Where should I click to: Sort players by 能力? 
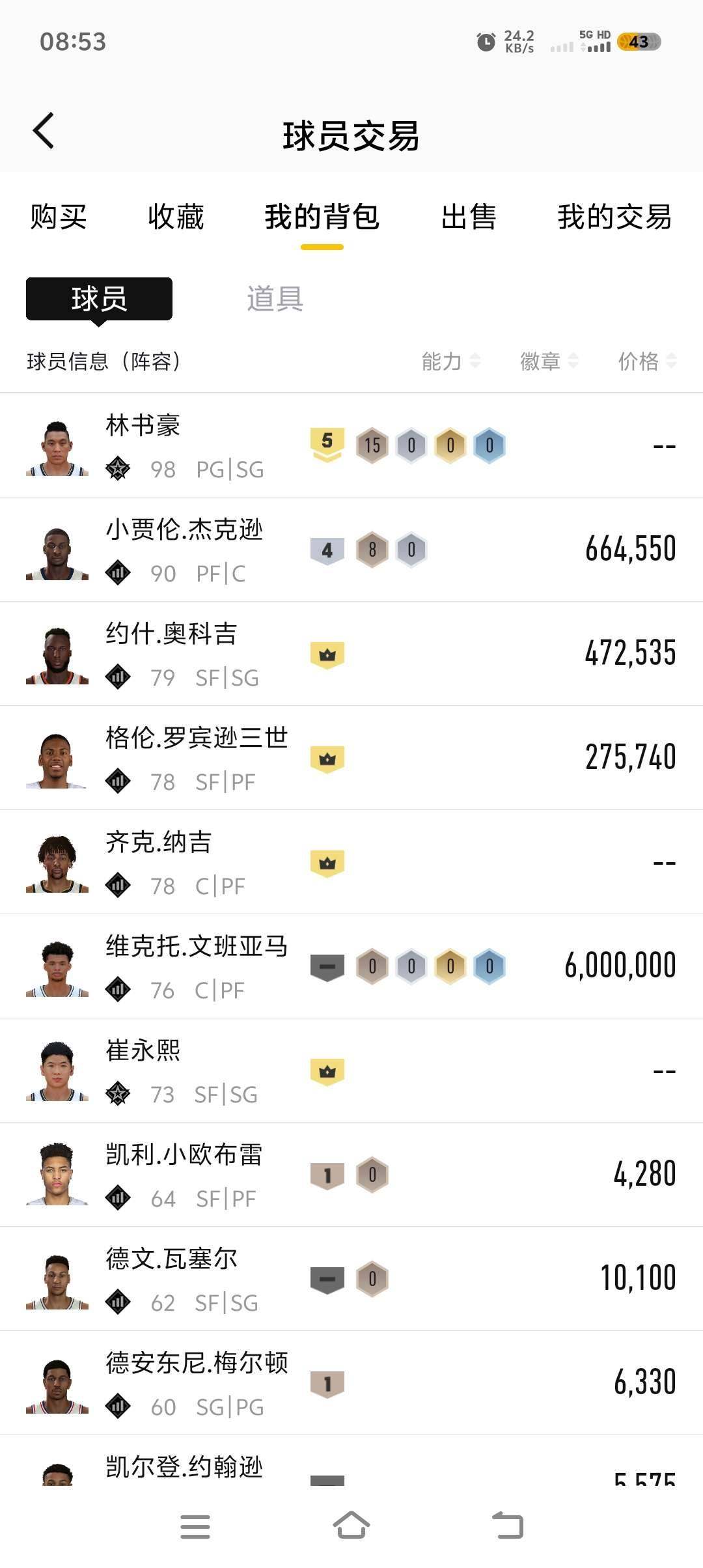450,361
